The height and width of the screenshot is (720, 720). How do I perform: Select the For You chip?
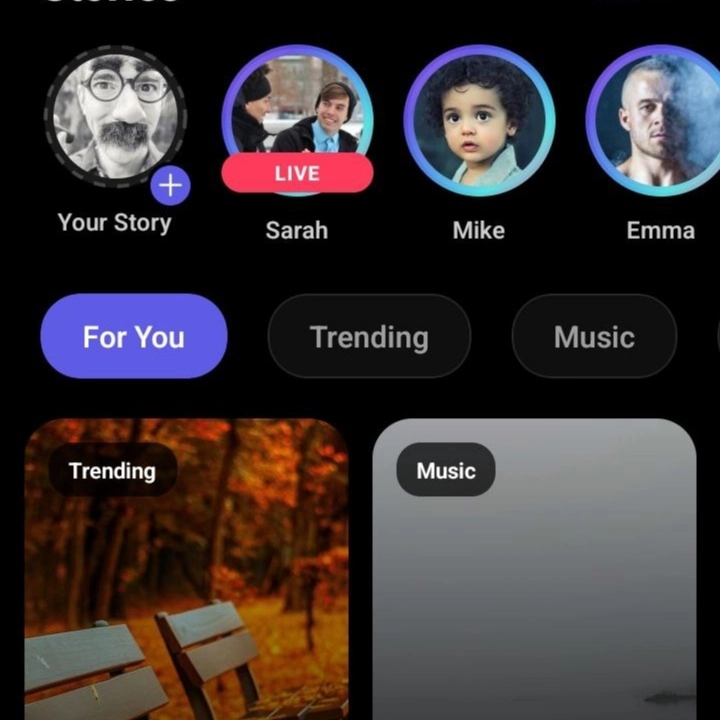pos(133,337)
